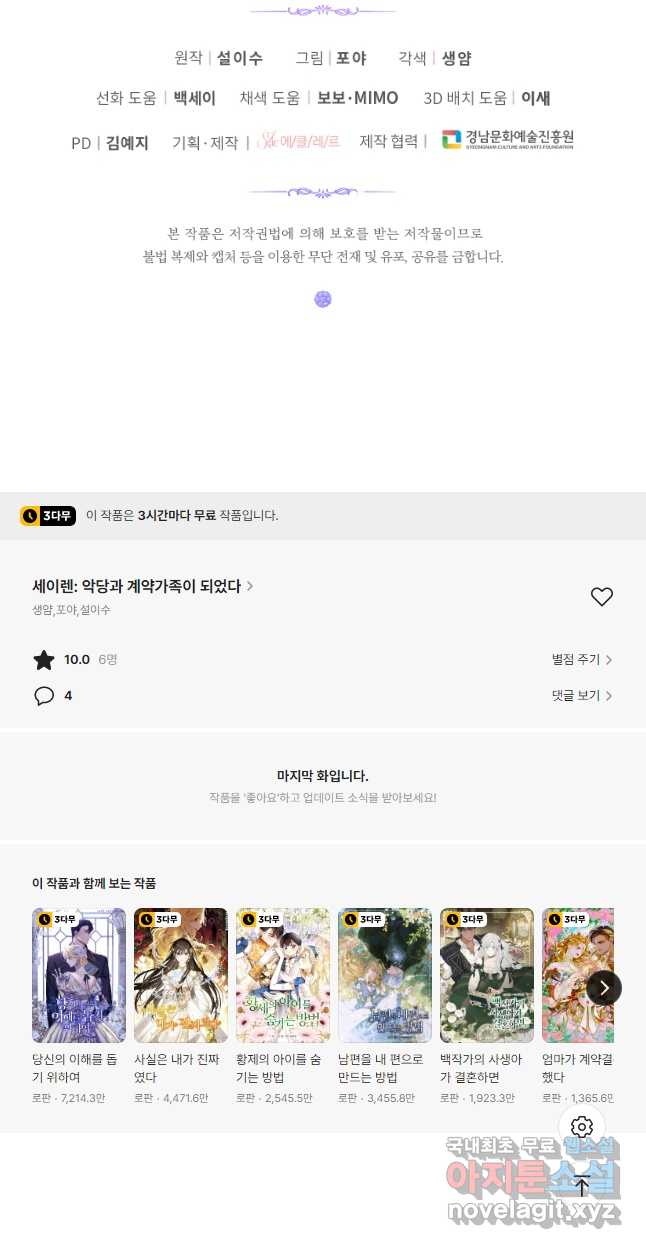Jump back to the top of the page

[x=582, y=1186]
